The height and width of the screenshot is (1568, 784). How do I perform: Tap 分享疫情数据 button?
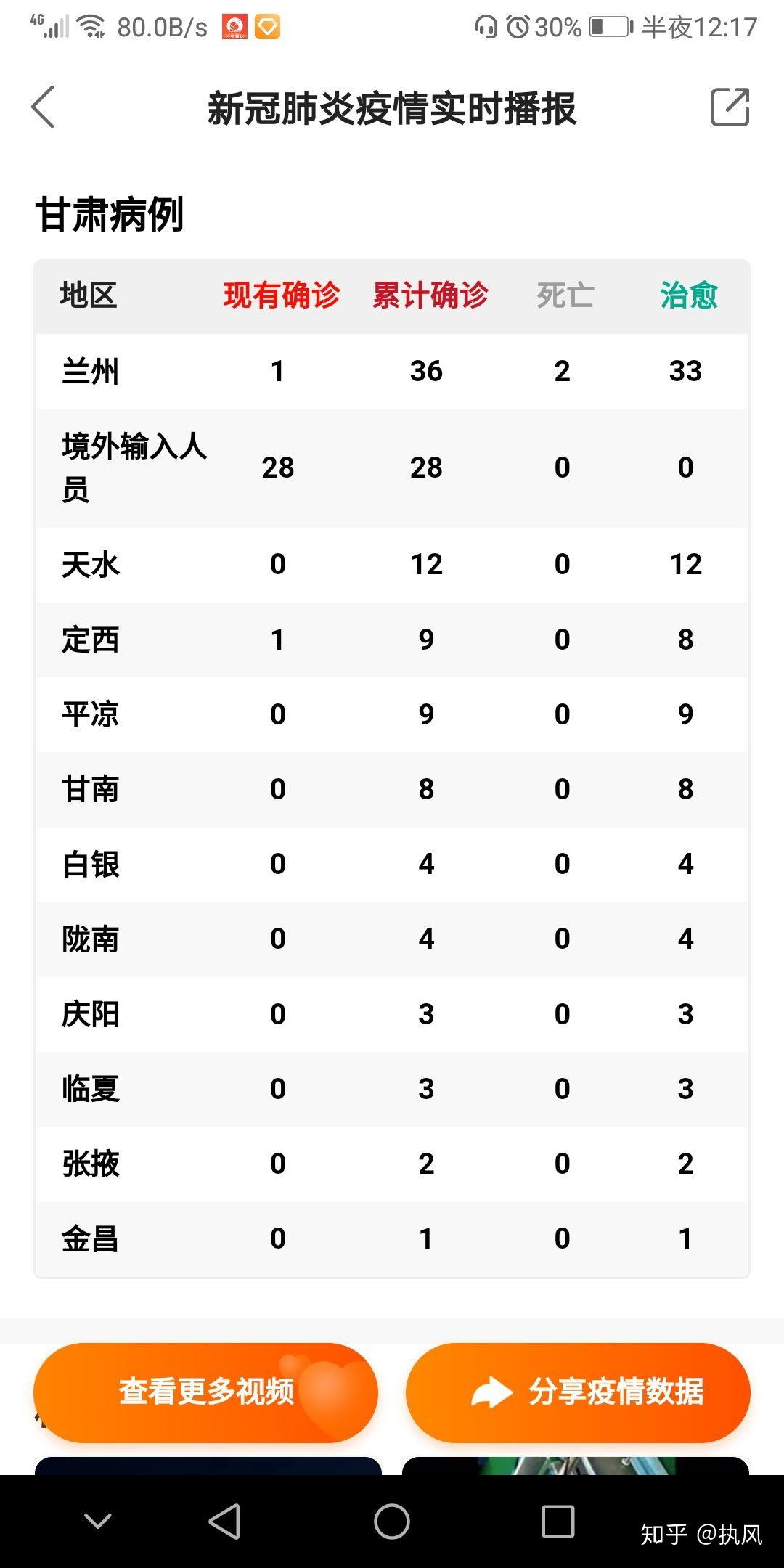pyautogui.click(x=578, y=1392)
